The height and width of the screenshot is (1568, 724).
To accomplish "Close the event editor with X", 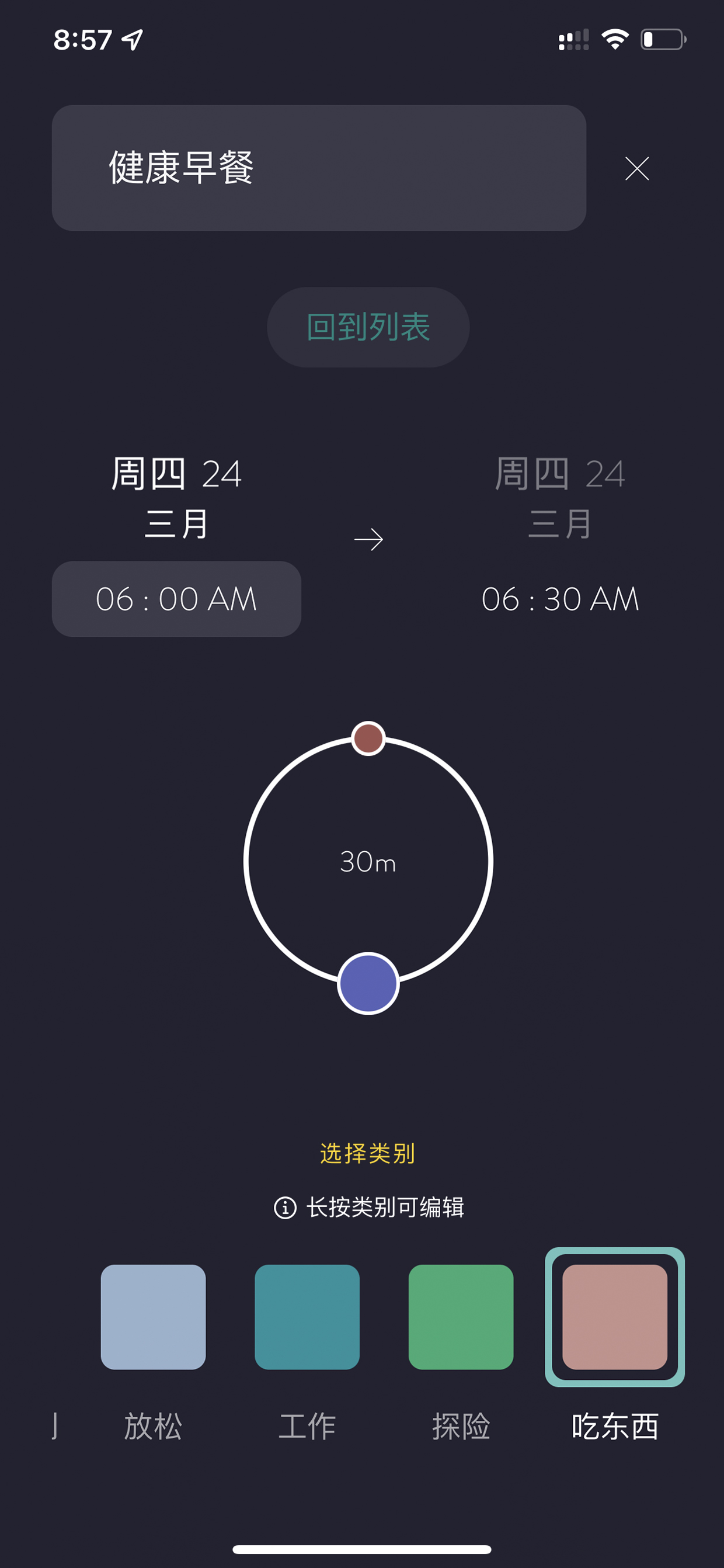I will point(636,169).
